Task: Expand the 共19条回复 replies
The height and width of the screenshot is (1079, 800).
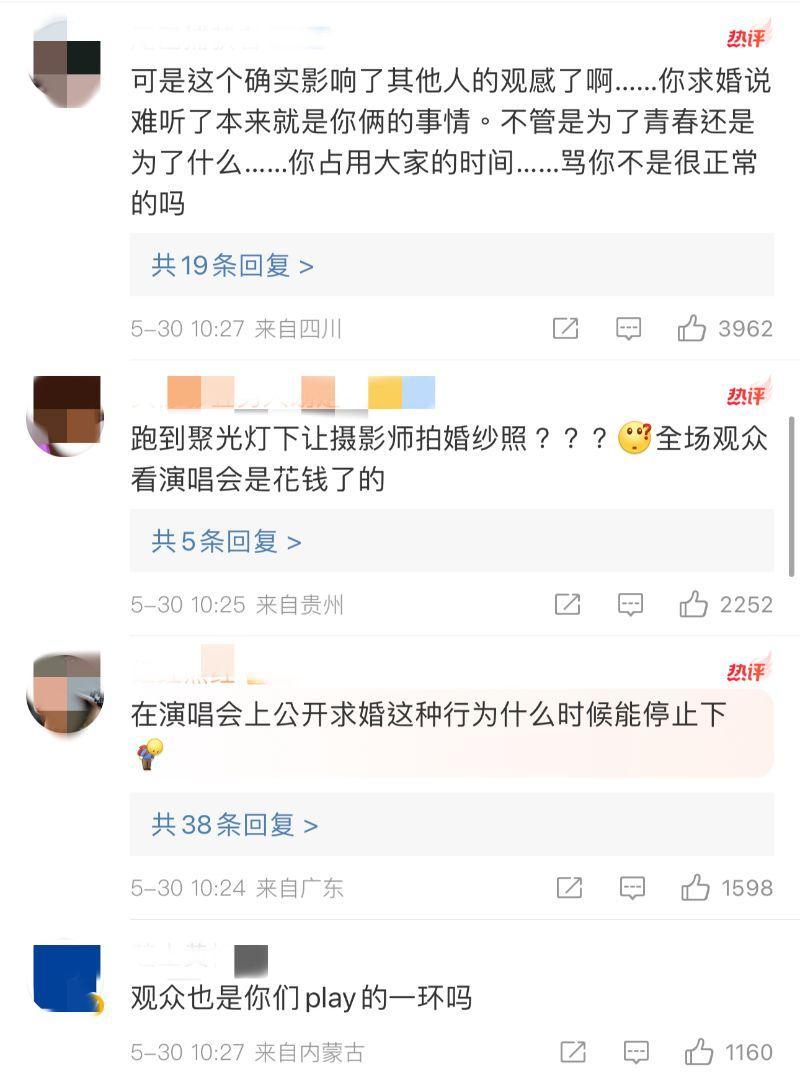Action: coord(232,265)
